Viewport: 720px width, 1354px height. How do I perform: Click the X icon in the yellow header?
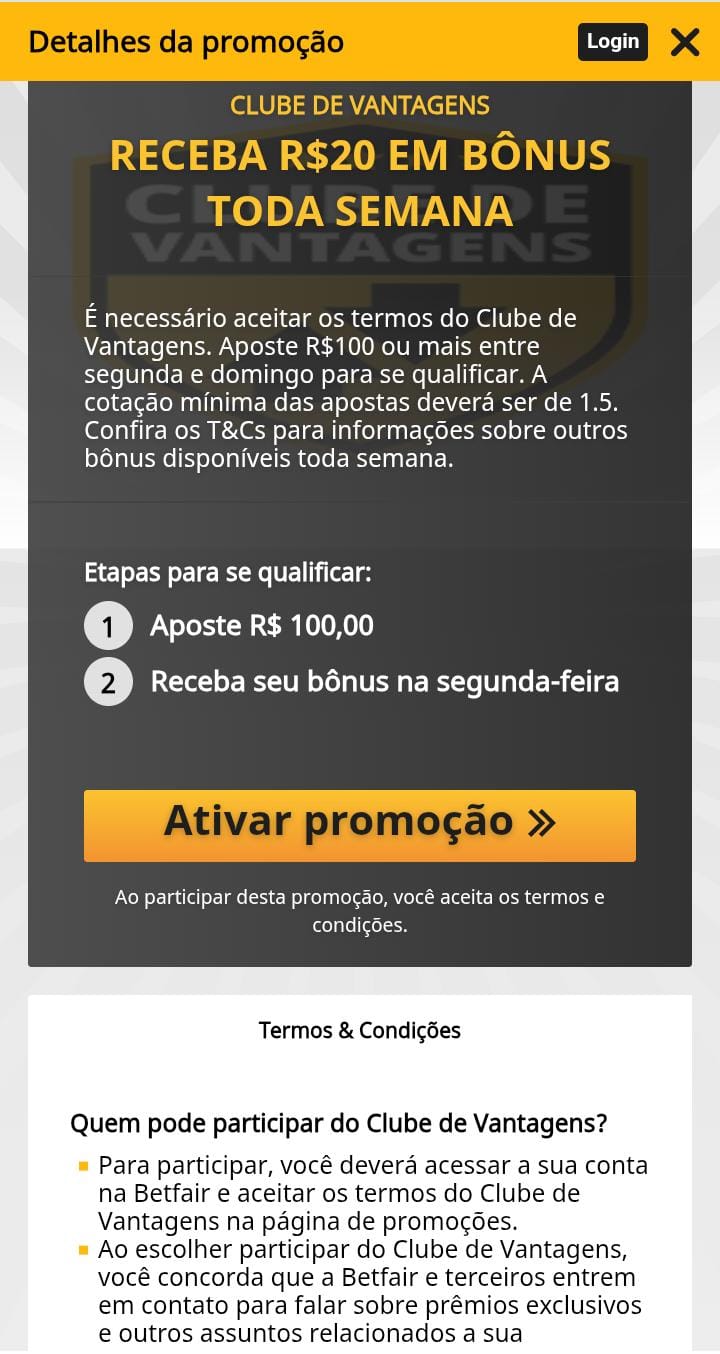pos(685,42)
